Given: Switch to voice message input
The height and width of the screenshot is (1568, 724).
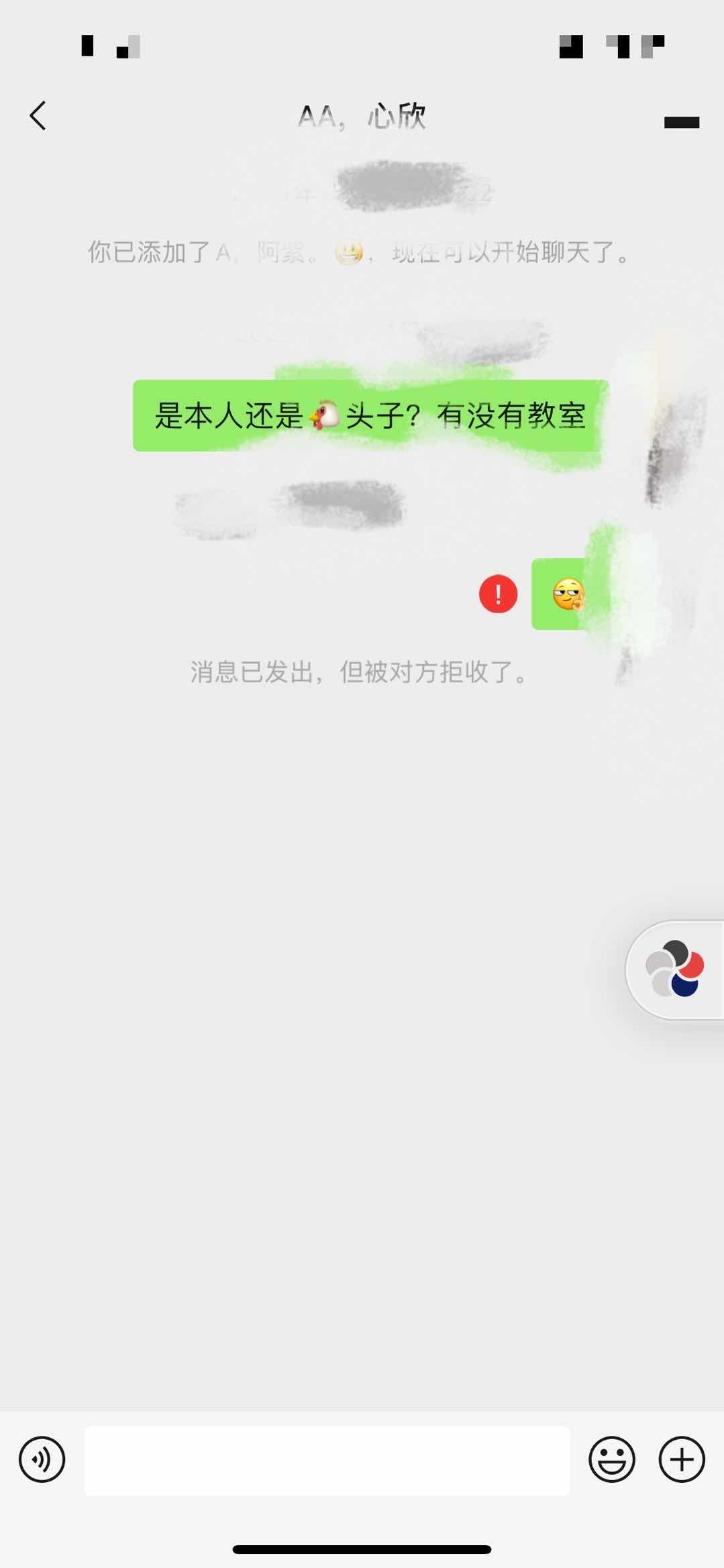Looking at the screenshot, I should coord(42,1459).
